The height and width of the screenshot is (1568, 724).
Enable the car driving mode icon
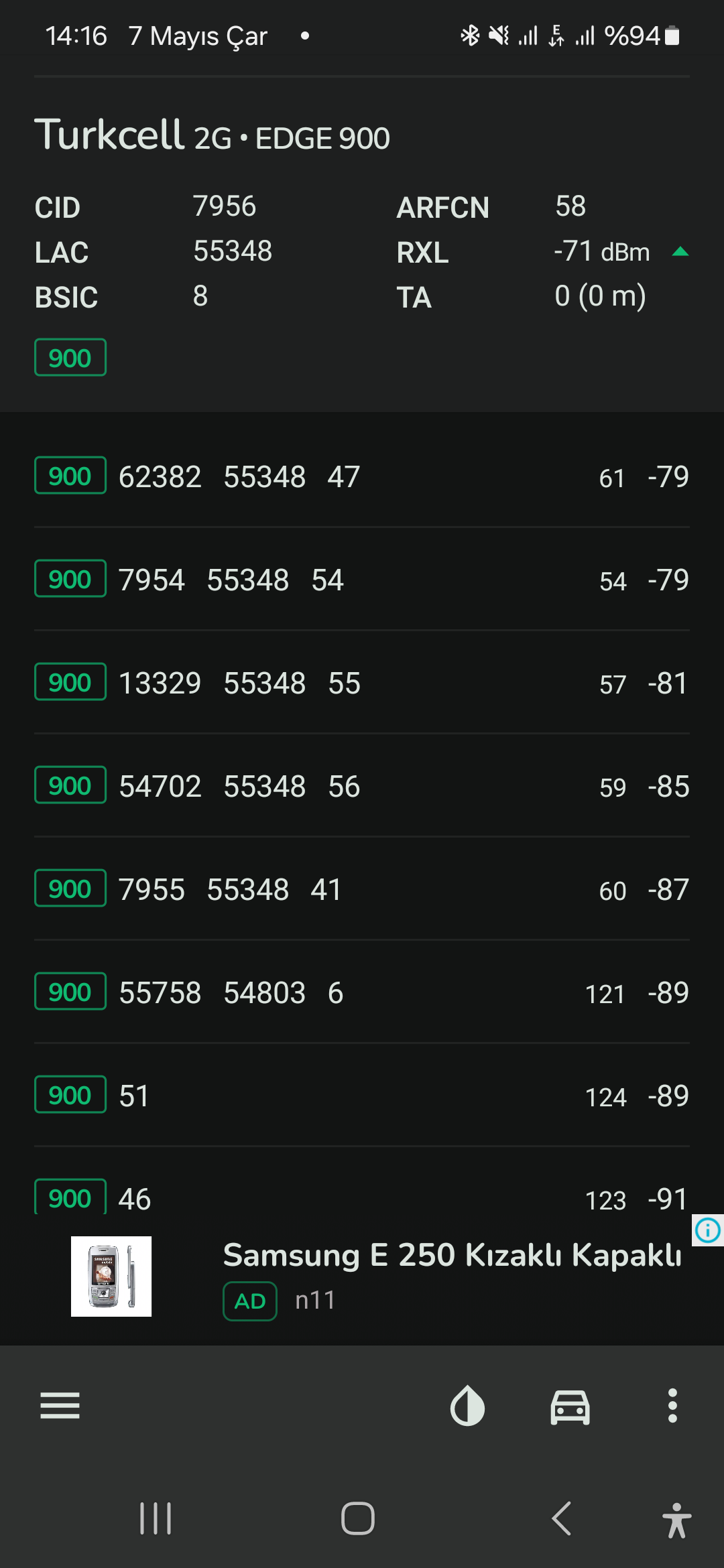click(x=570, y=1406)
